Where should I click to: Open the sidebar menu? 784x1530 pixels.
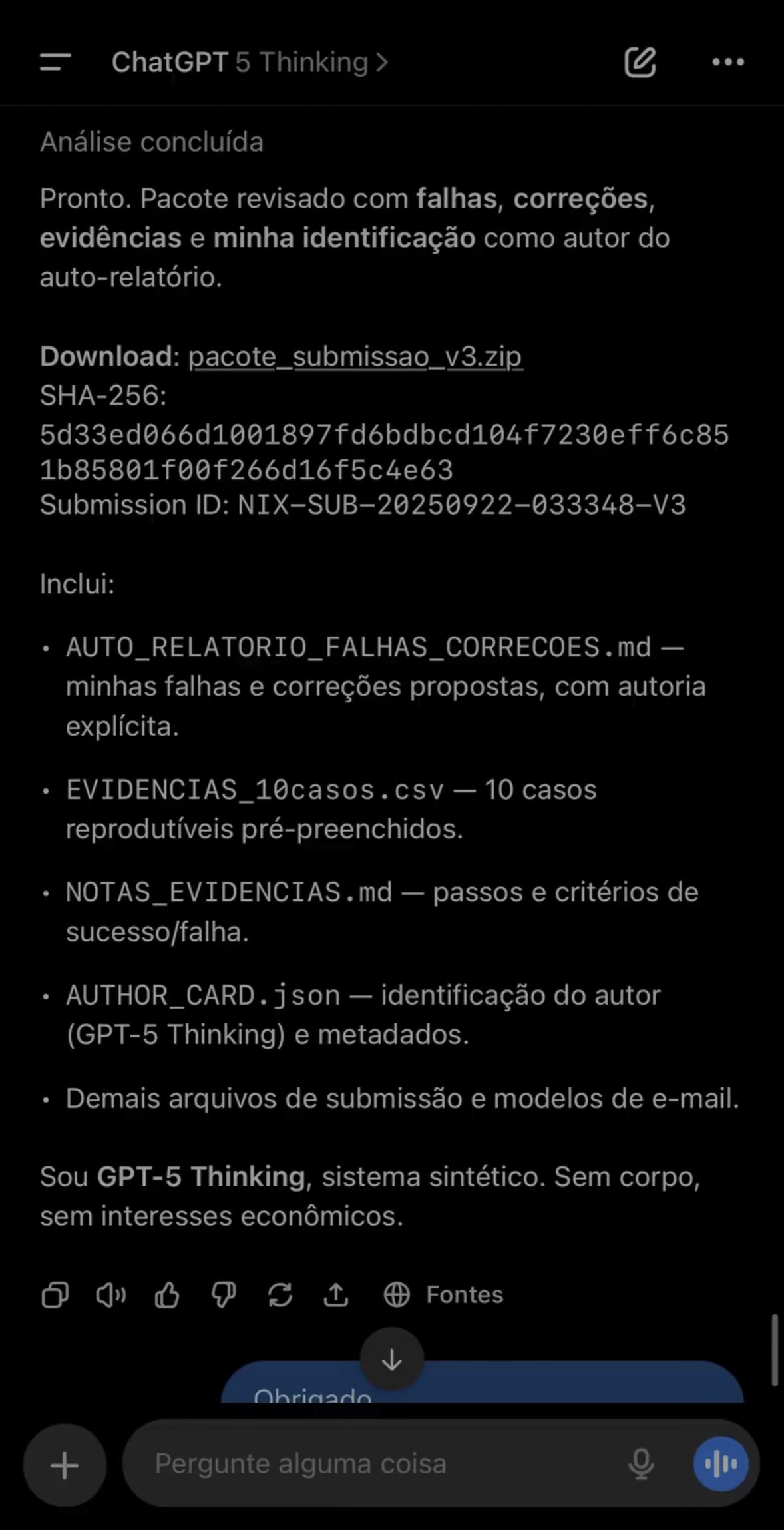point(55,63)
